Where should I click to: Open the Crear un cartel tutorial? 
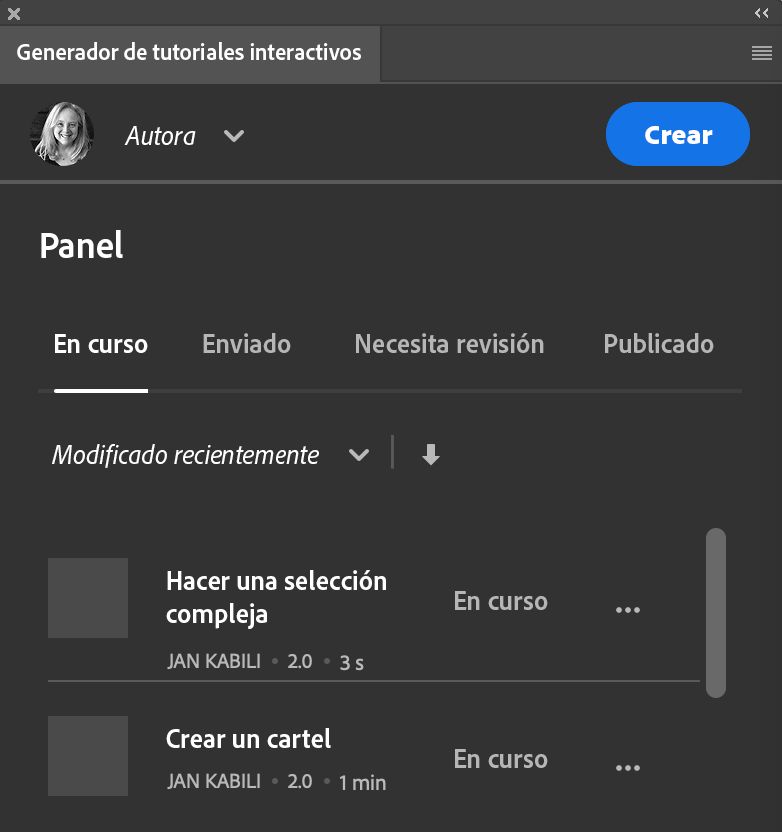(x=248, y=740)
